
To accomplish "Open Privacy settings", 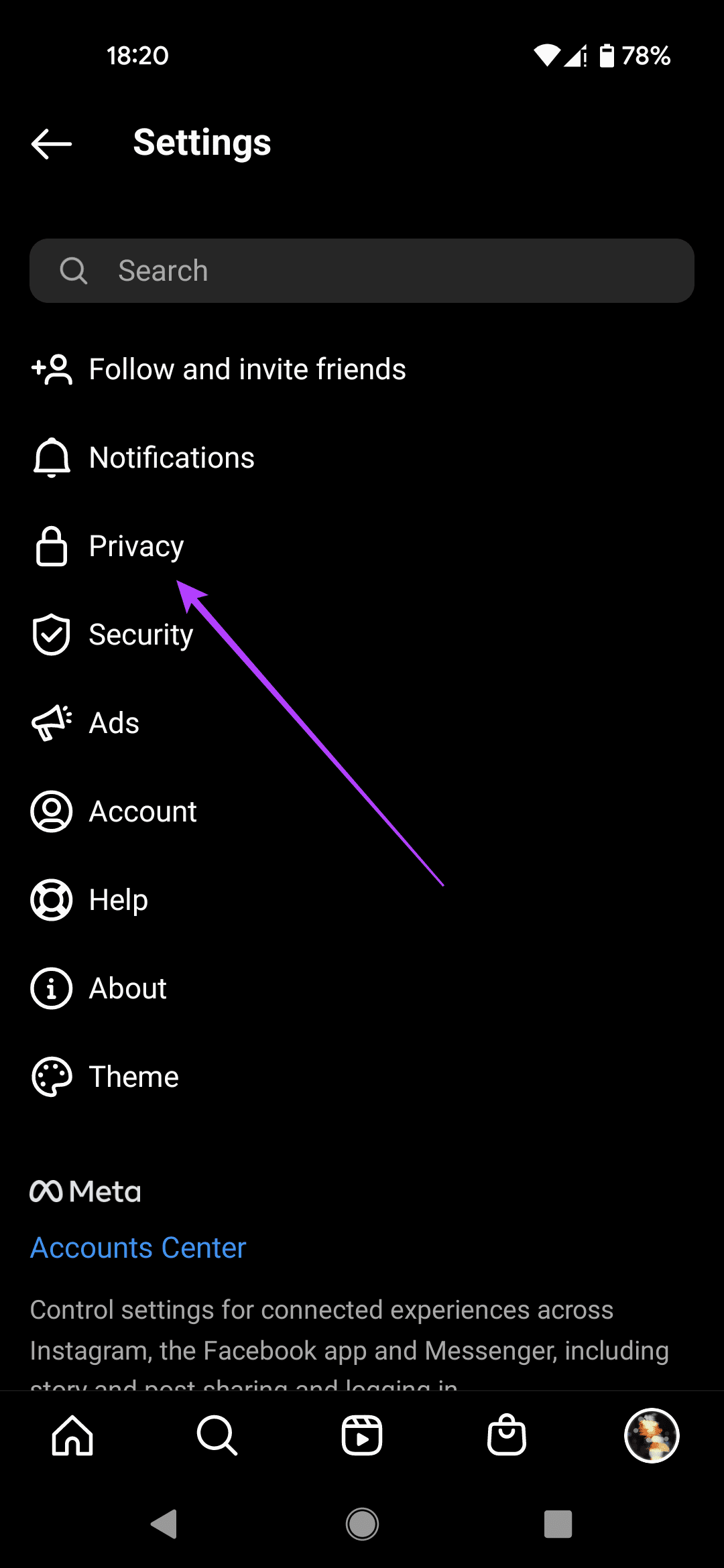I will click(136, 546).
